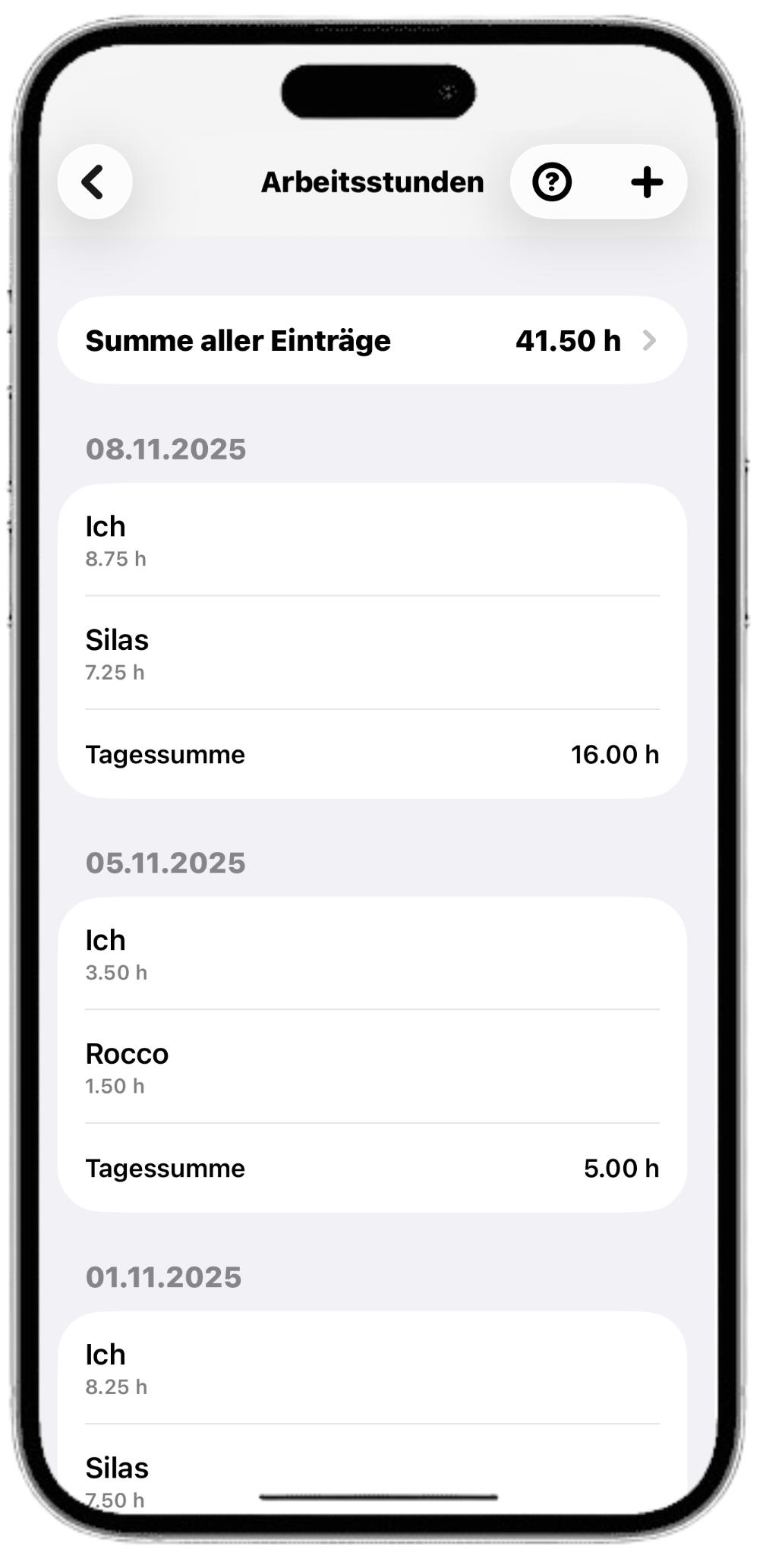766x1568 pixels.
Task: Go back using the arrow button
Action: tap(94, 182)
